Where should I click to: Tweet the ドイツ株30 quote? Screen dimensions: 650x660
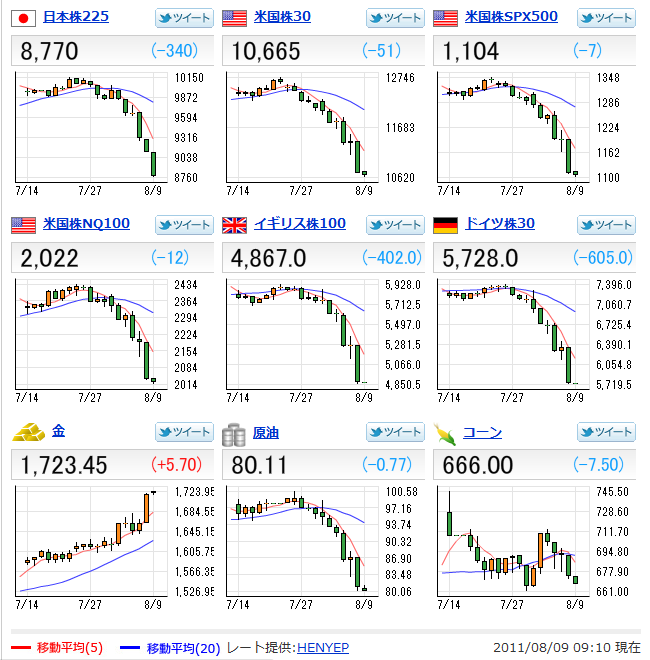coord(606,224)
